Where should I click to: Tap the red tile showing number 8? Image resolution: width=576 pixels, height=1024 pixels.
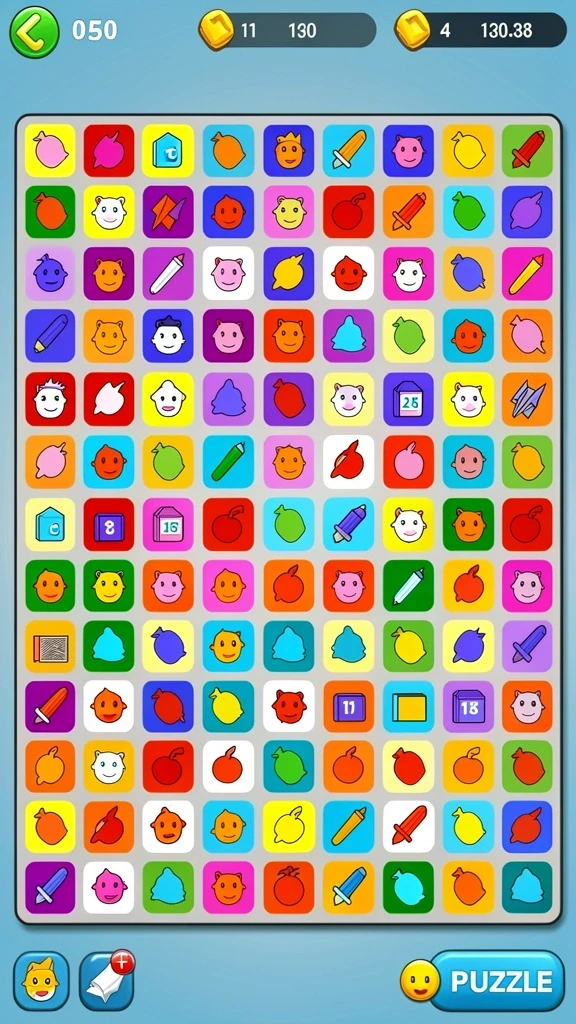click(x=108, y=524)
